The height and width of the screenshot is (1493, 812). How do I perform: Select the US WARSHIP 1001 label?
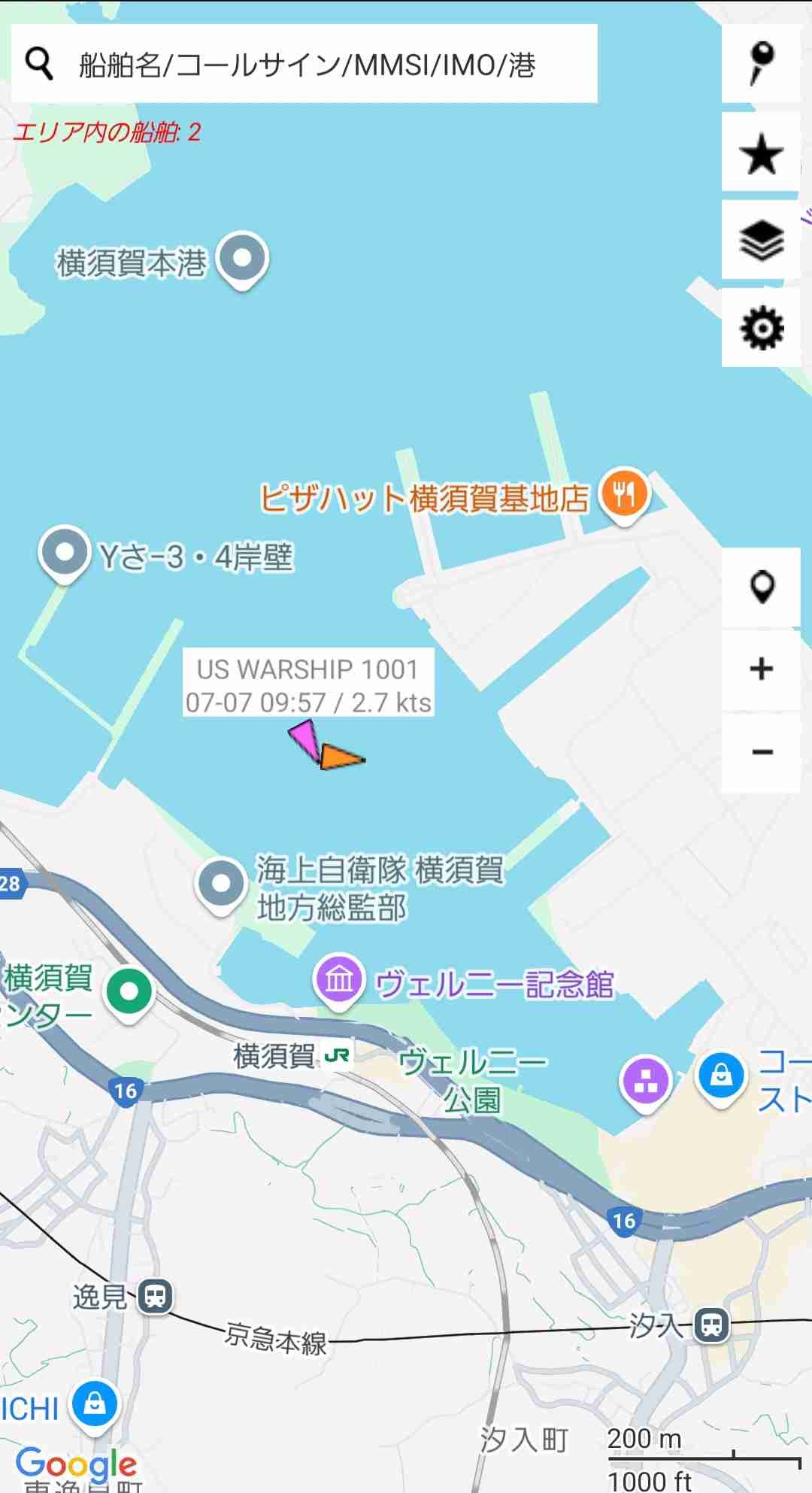pyautogui.click(x=308, y=684)
